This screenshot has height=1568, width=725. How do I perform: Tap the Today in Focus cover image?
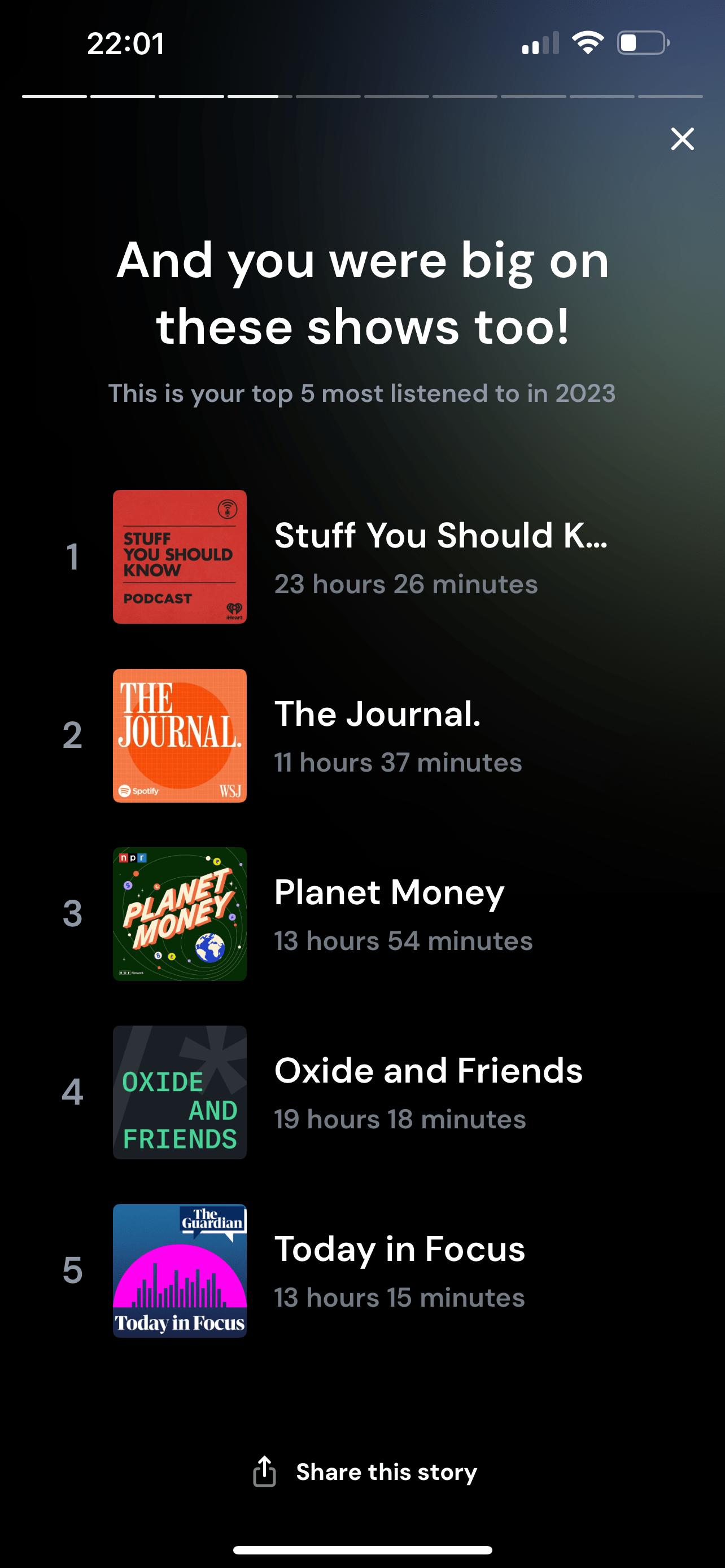(180, 1270)
